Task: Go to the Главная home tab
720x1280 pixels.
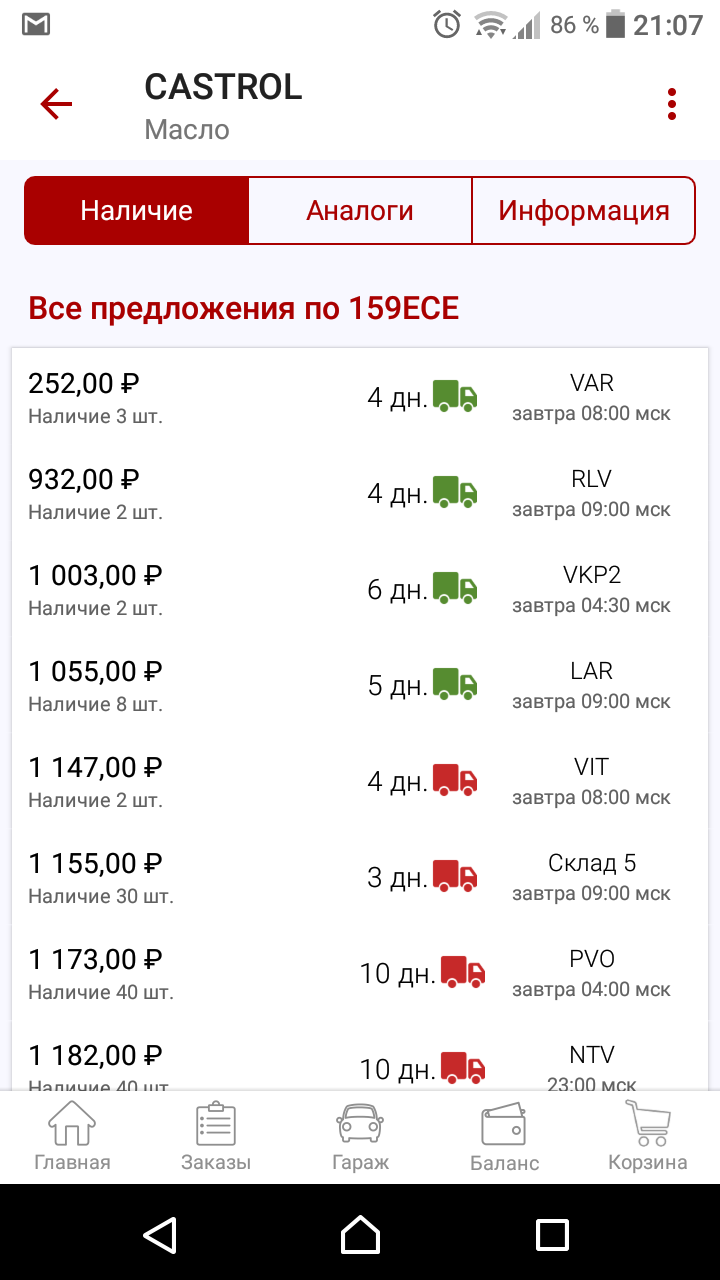Action: click(x=72, y=1137)
